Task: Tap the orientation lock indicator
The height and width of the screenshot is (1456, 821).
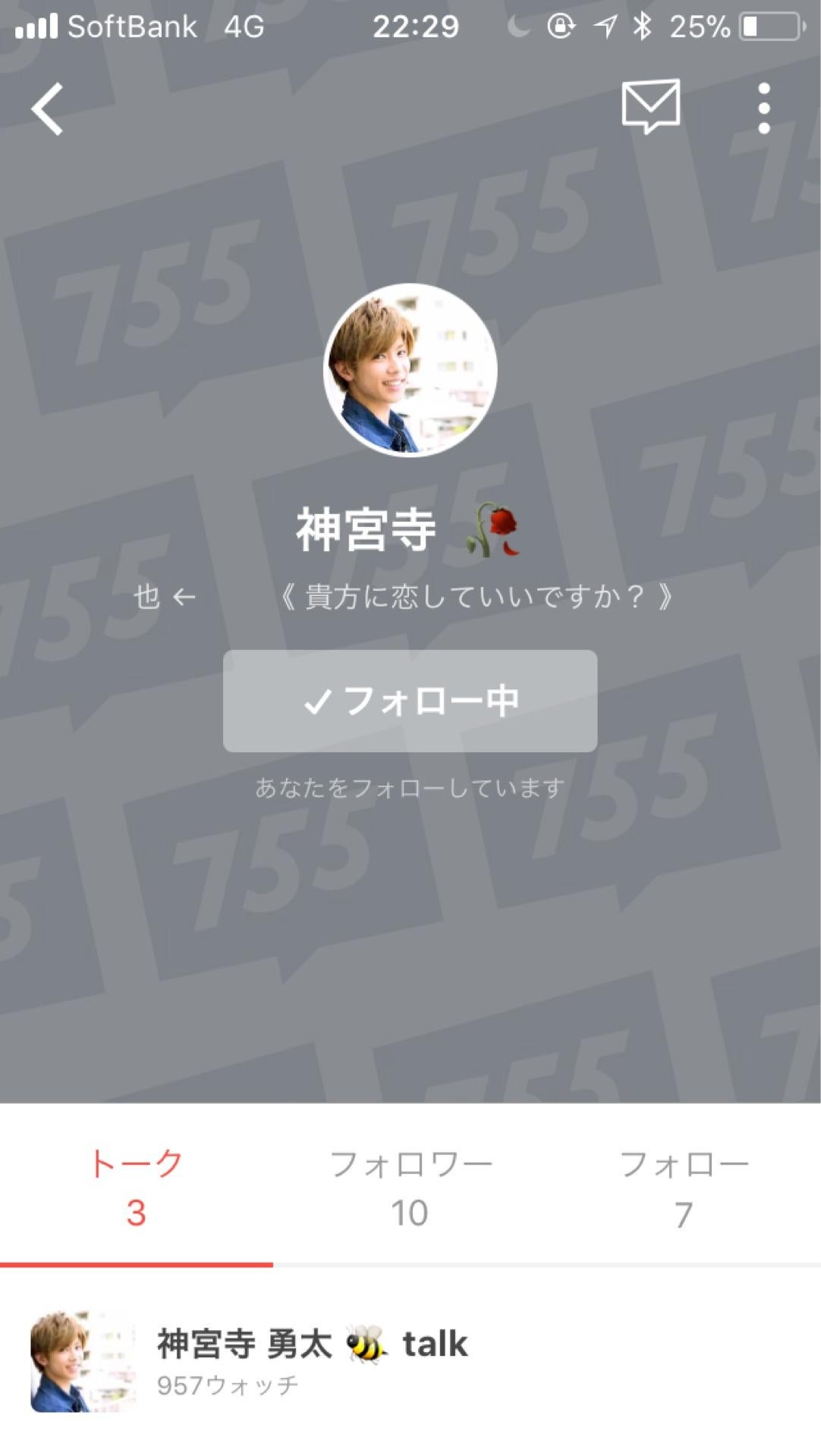Action: pyautogui.click(x=559, y=27)
